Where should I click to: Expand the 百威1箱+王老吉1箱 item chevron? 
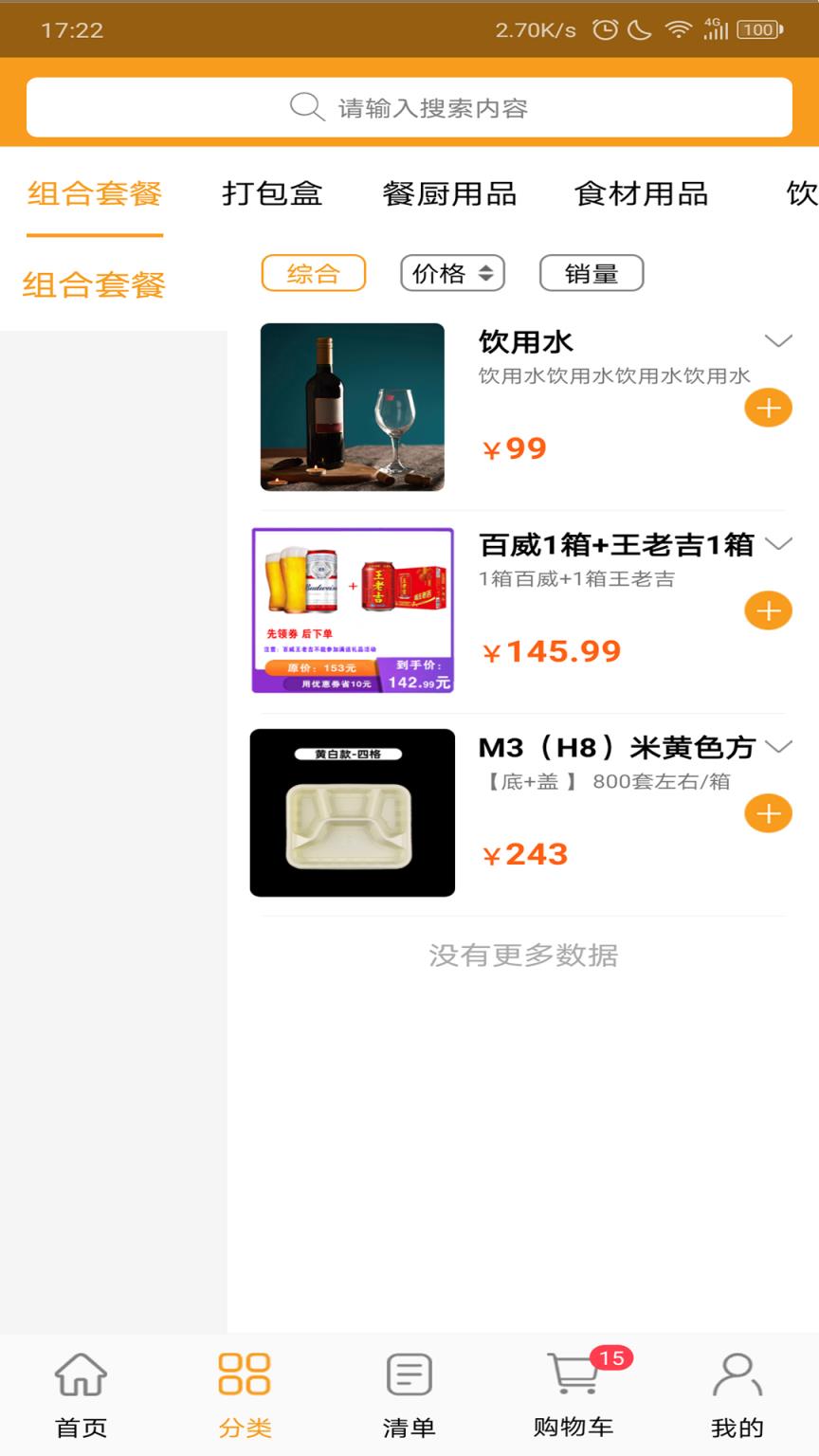779,542
